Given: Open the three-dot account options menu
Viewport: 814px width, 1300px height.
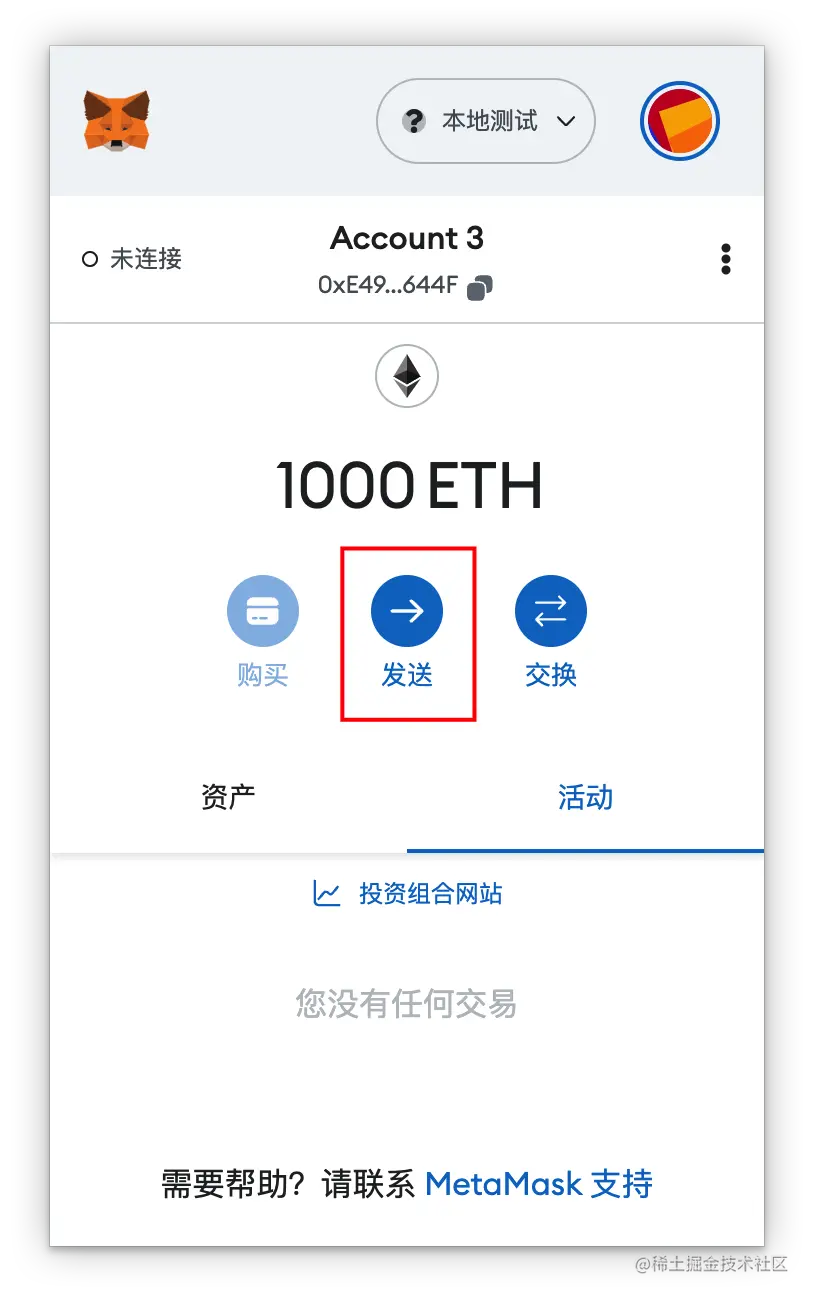Looking at the screenshot, I should (726, 259).
